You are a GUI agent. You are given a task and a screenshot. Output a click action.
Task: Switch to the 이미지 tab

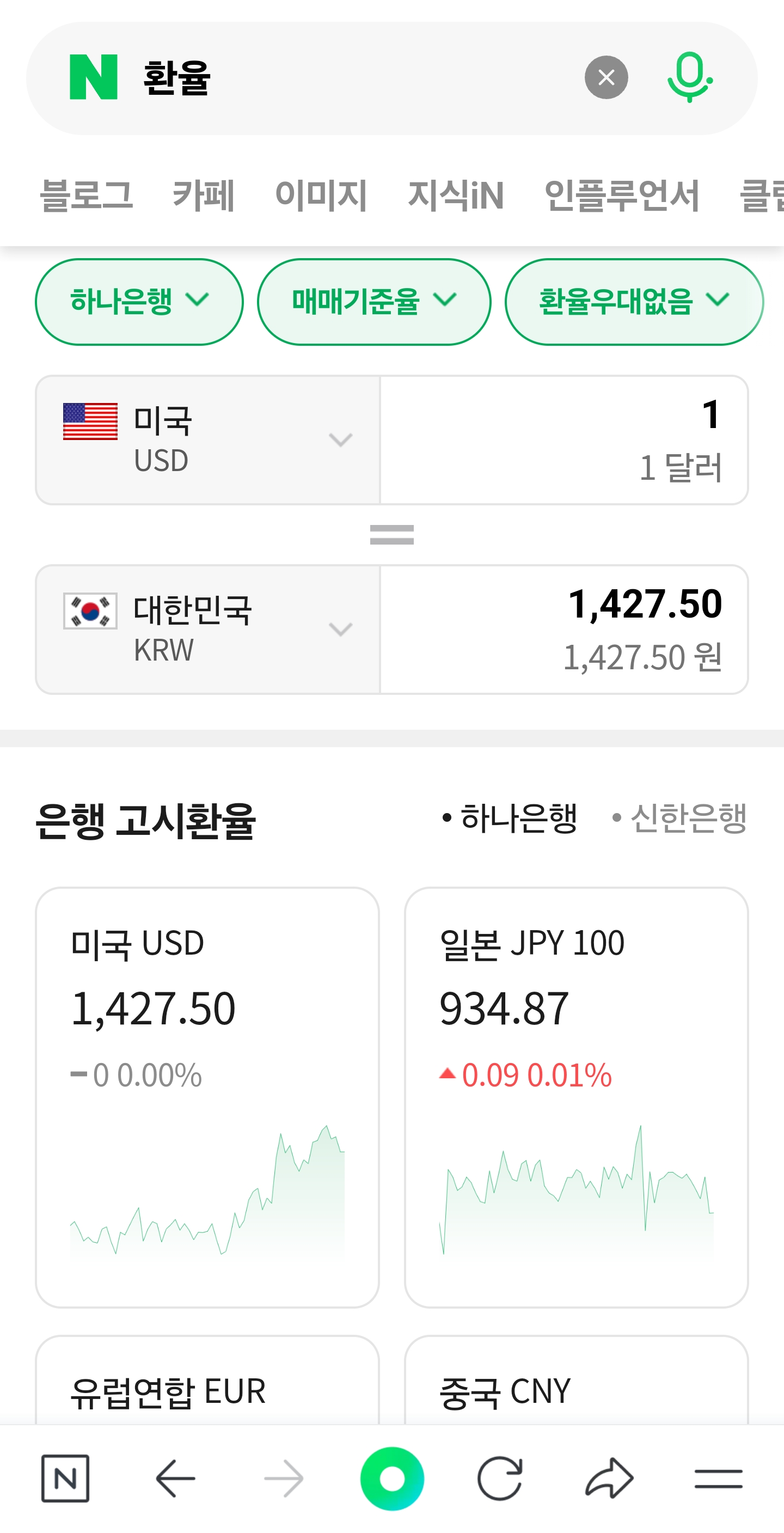click(321, 196)
